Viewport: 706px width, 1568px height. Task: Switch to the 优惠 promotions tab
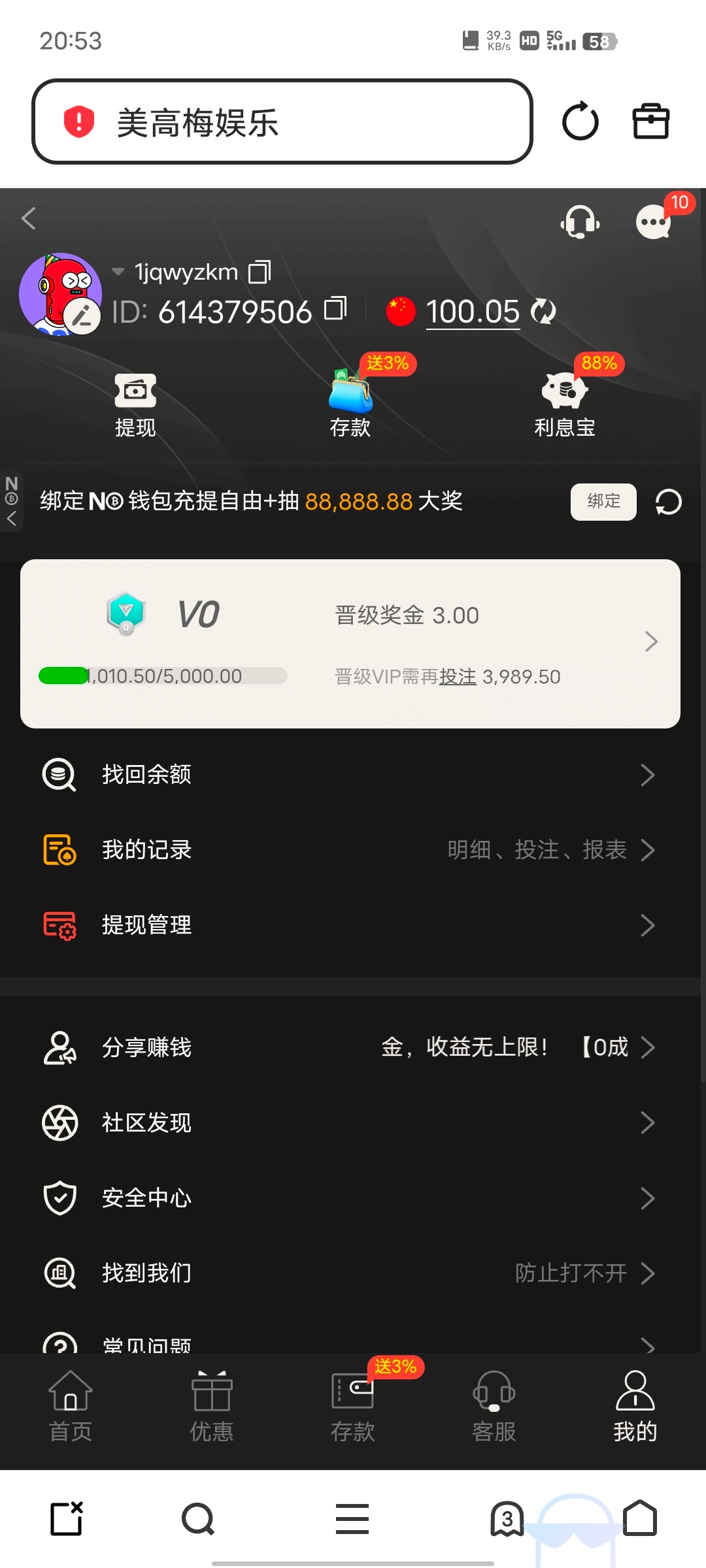pyautogui.click(x=212, y=1405)
